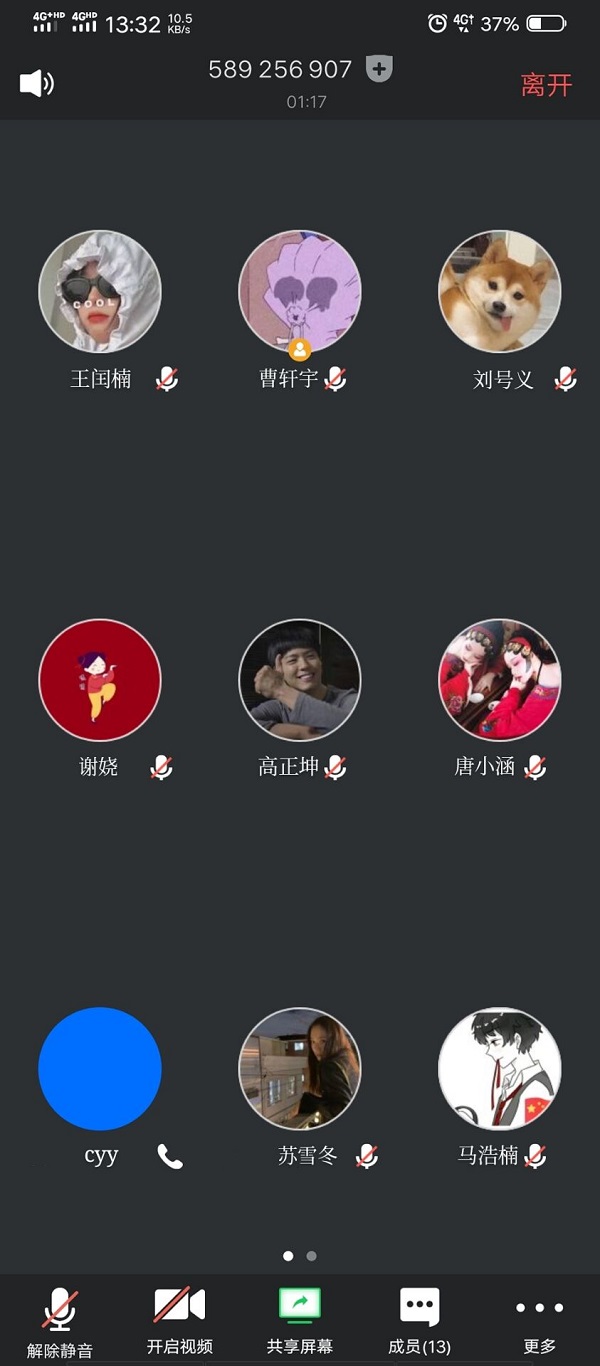Select participant 高正坤's avatar
600x1366 pixels.
click(300, 680)
